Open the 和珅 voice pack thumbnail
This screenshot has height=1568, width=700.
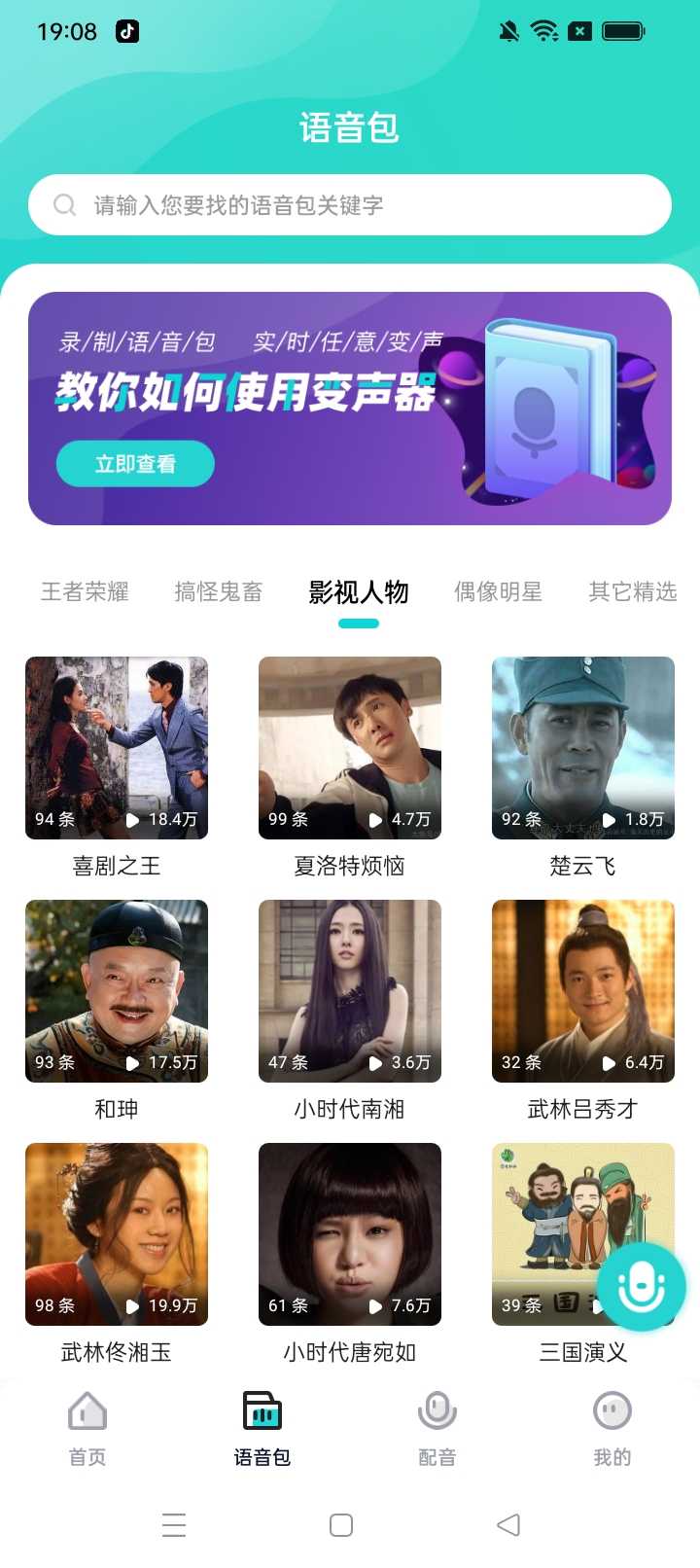[x=117, y=991]
